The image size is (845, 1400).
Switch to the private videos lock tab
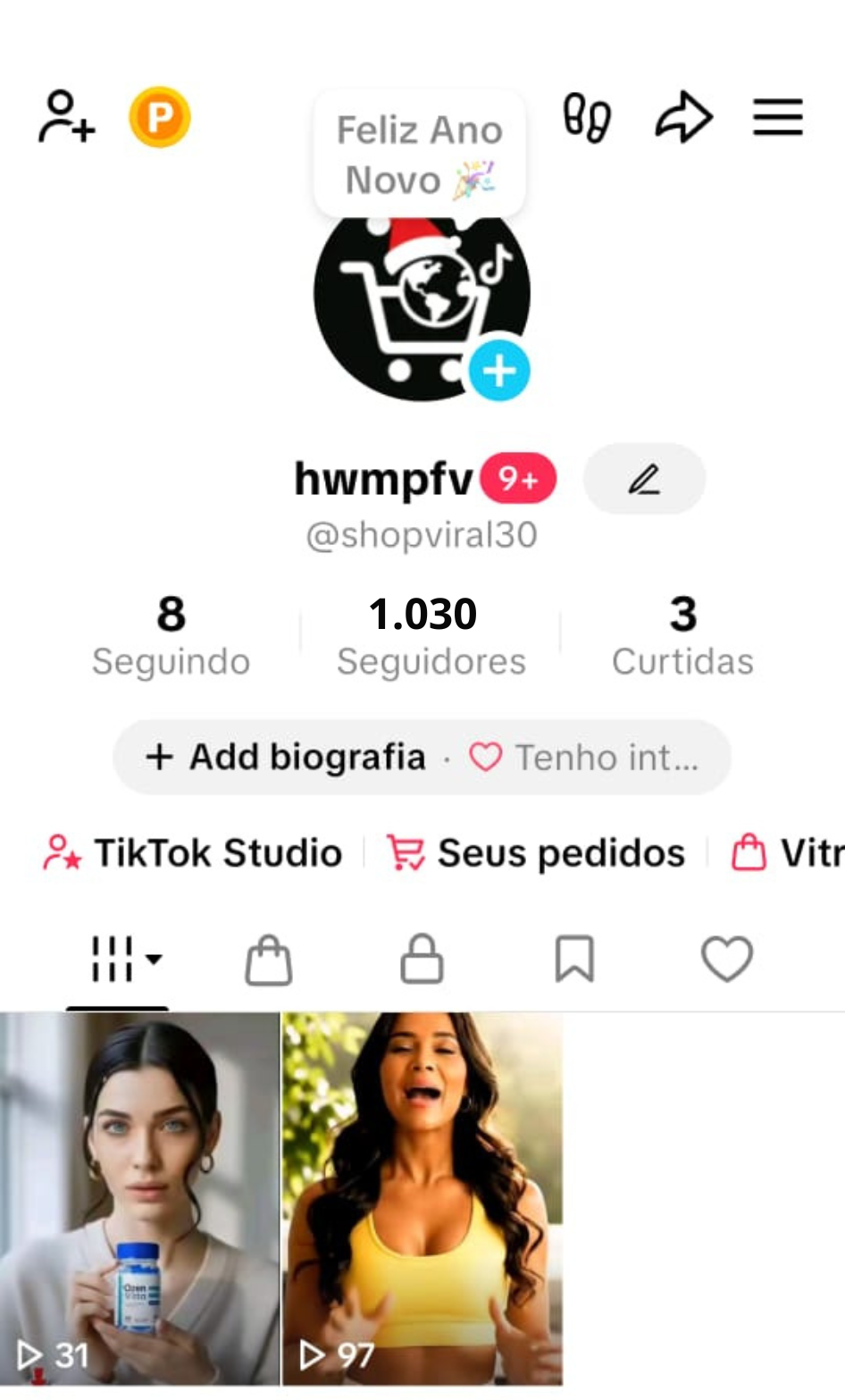pos(422,960)
